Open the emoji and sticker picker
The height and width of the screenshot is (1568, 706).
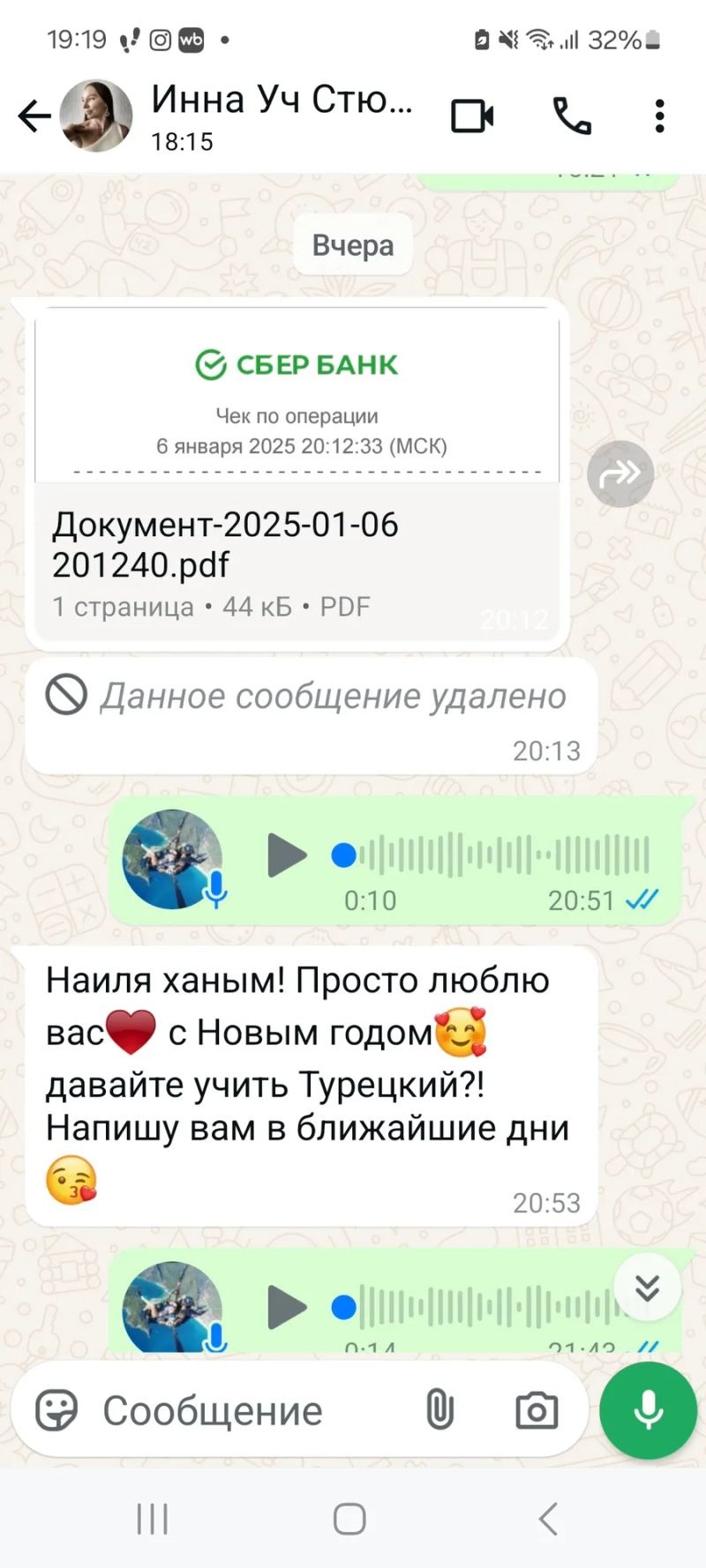pyautogui.click(x=56, y=1410)
